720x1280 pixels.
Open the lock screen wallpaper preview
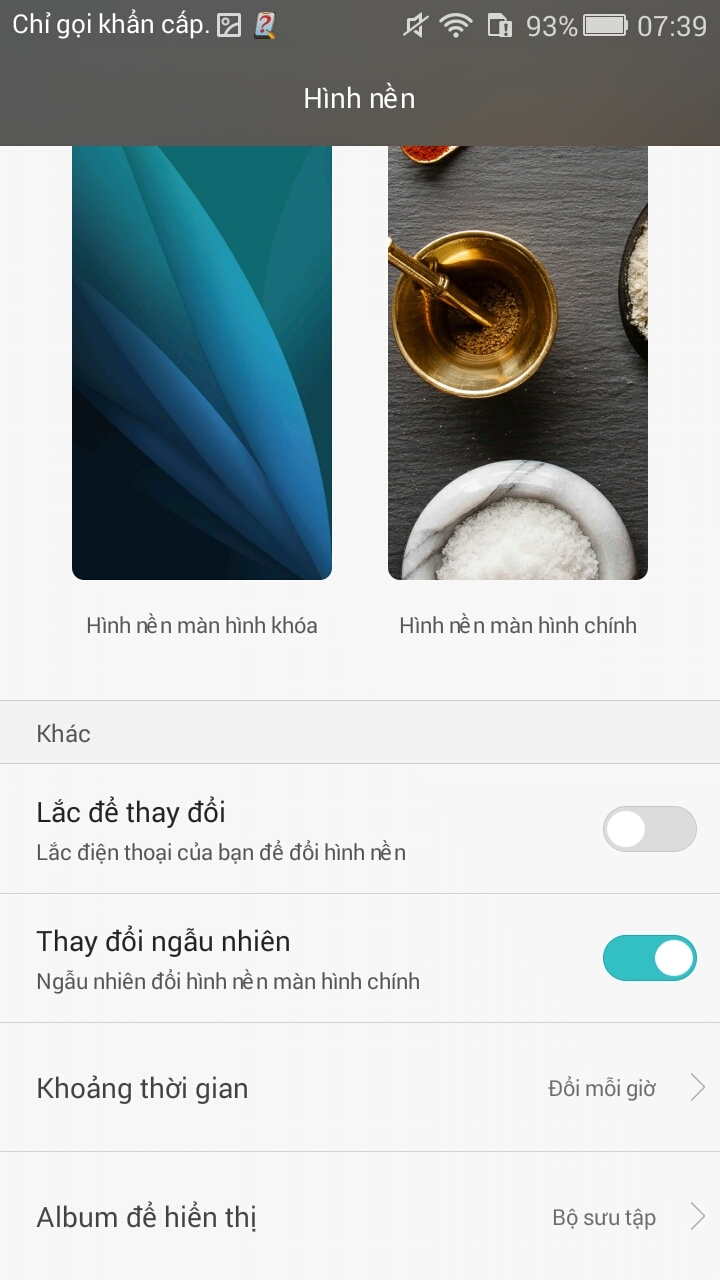coord(201,362)
